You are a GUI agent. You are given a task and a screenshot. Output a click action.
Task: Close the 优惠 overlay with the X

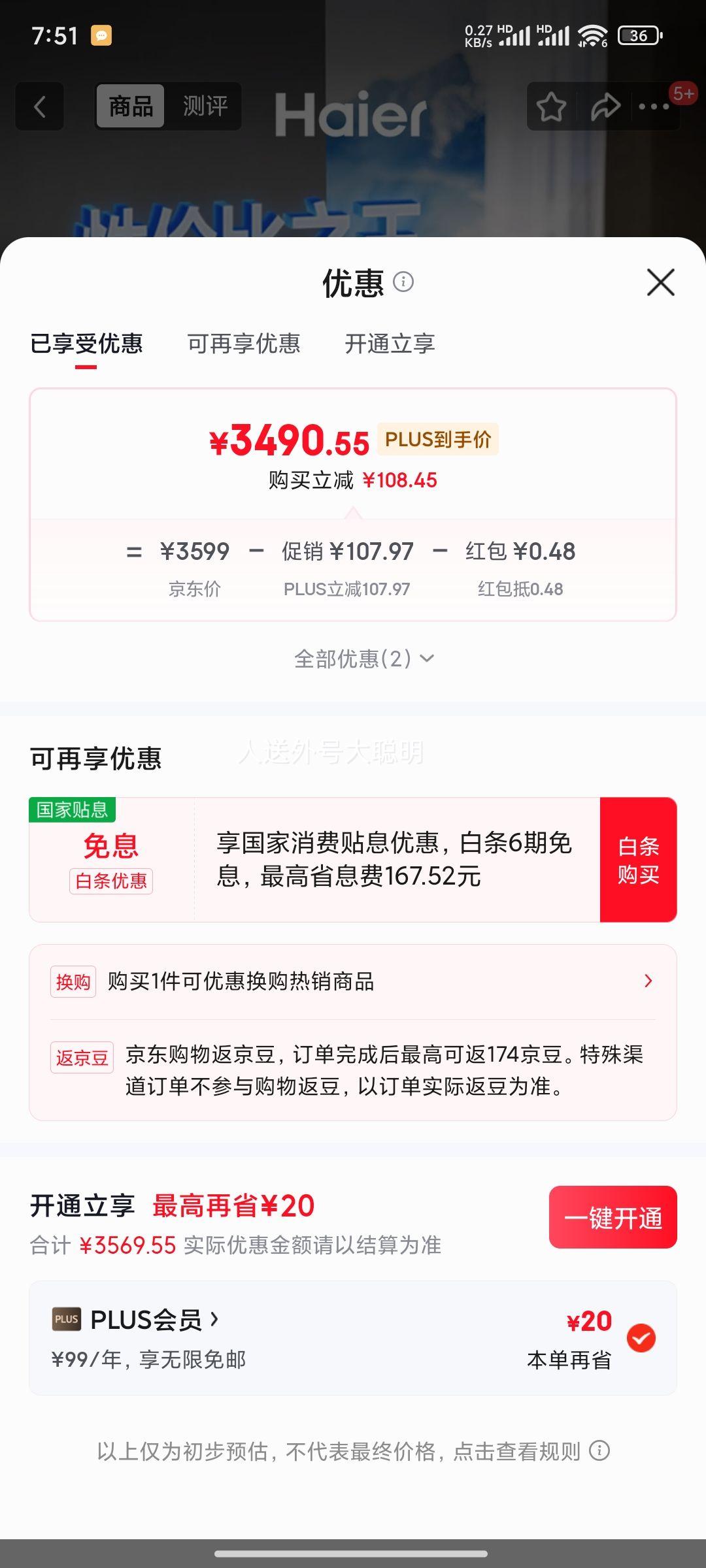[x=660, y=282]
